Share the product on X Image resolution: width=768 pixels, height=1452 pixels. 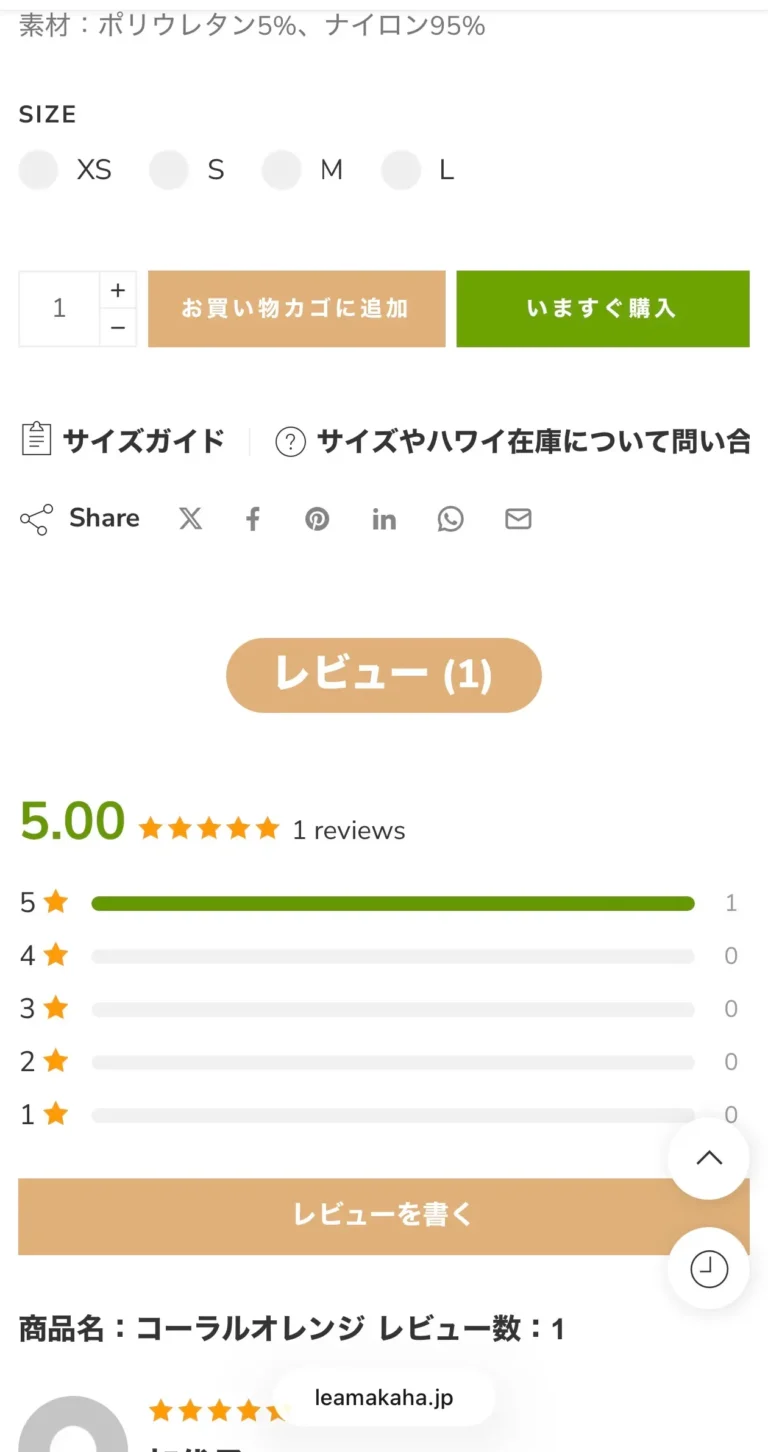tap(190, 519)
